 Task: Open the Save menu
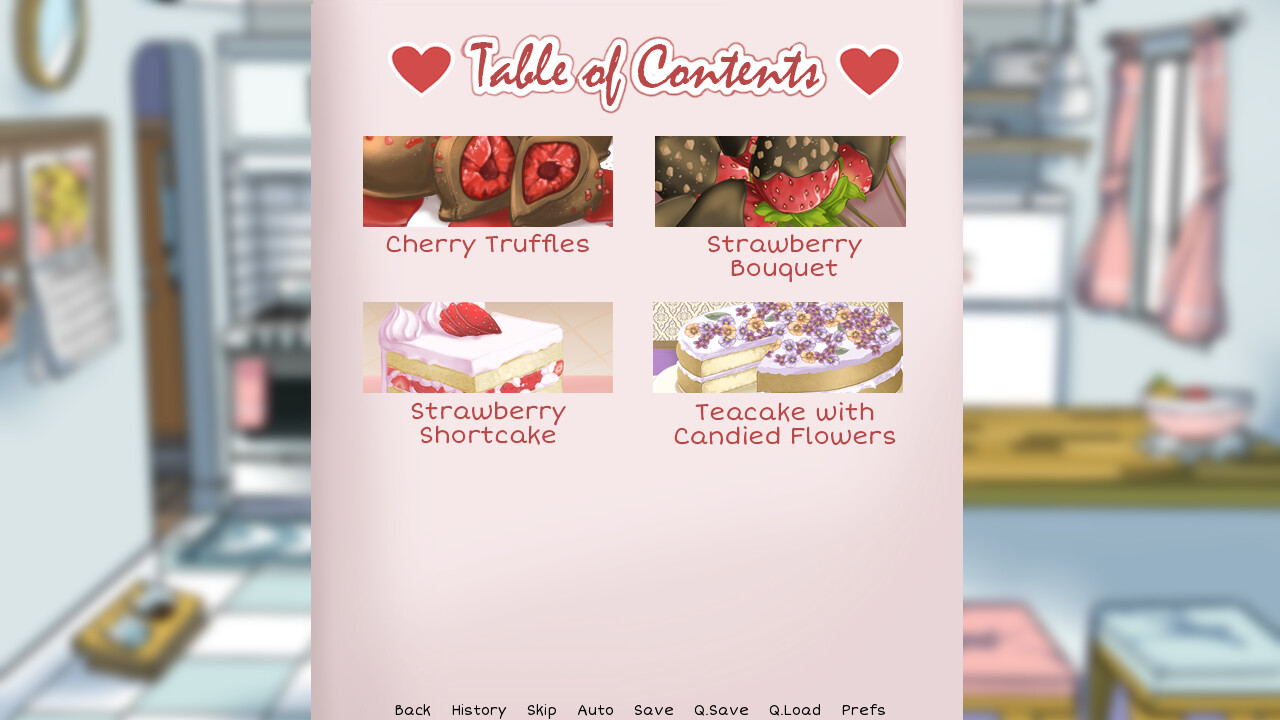click(x=653, y=710)
